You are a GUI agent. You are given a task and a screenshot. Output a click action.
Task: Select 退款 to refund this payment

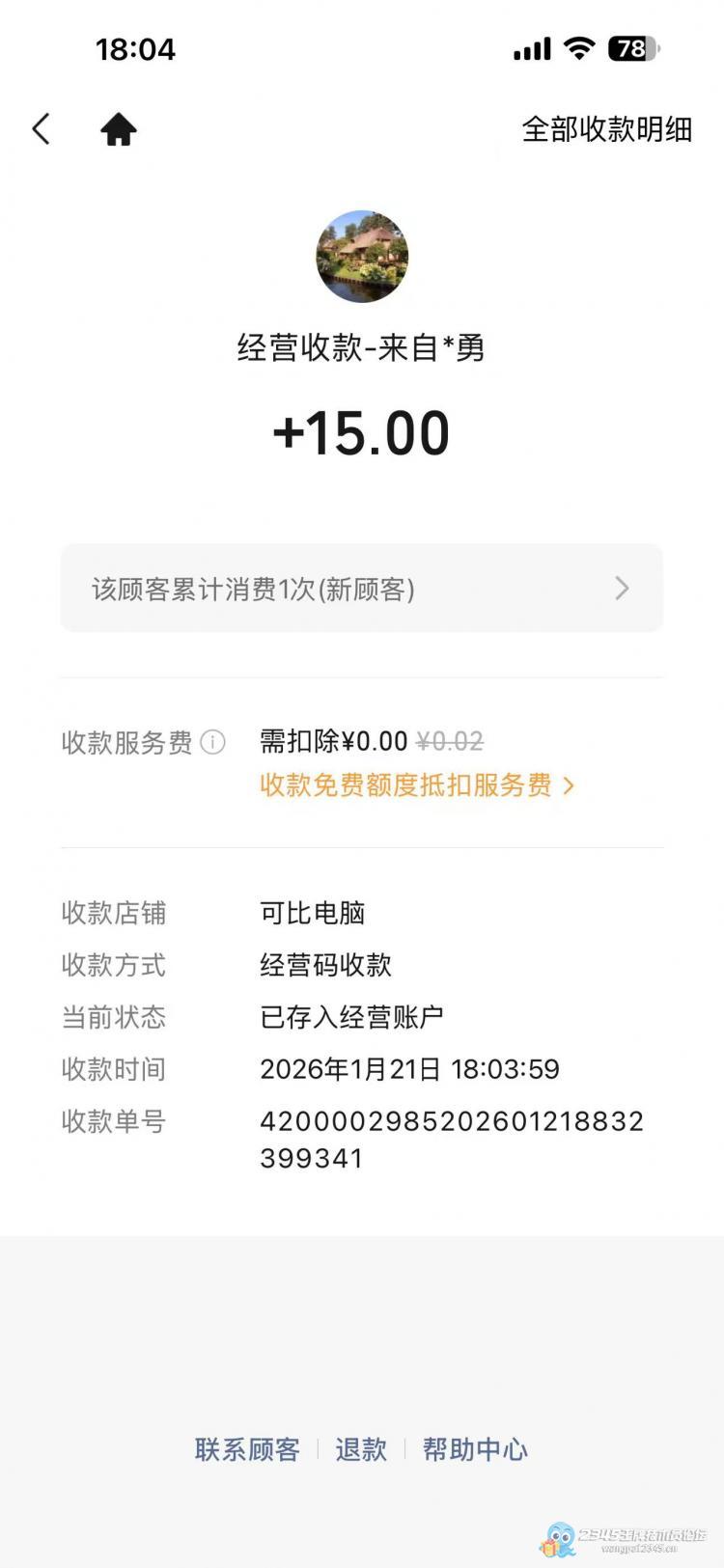361,1449
